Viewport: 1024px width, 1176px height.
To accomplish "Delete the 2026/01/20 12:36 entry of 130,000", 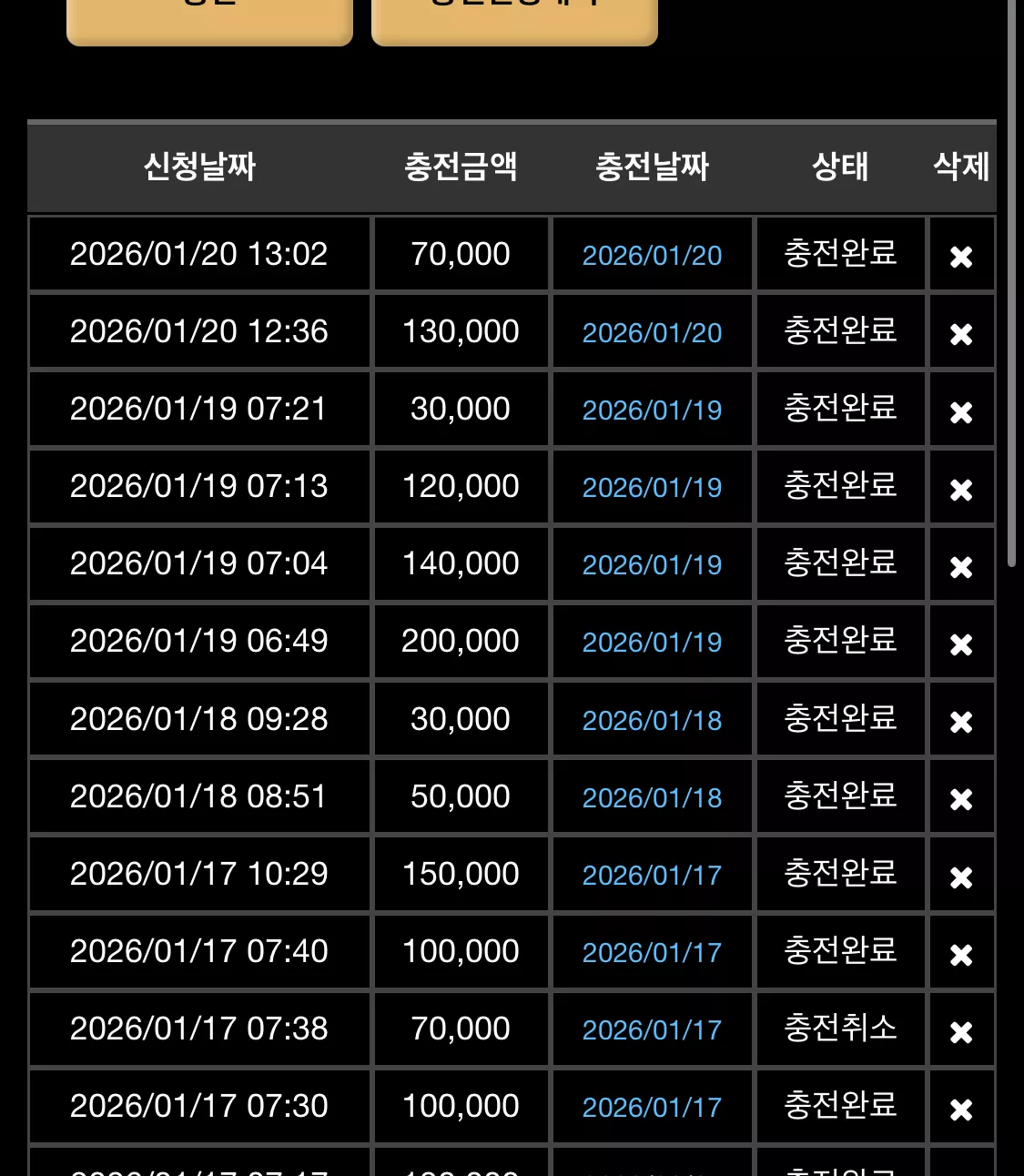I will [961, 335].
